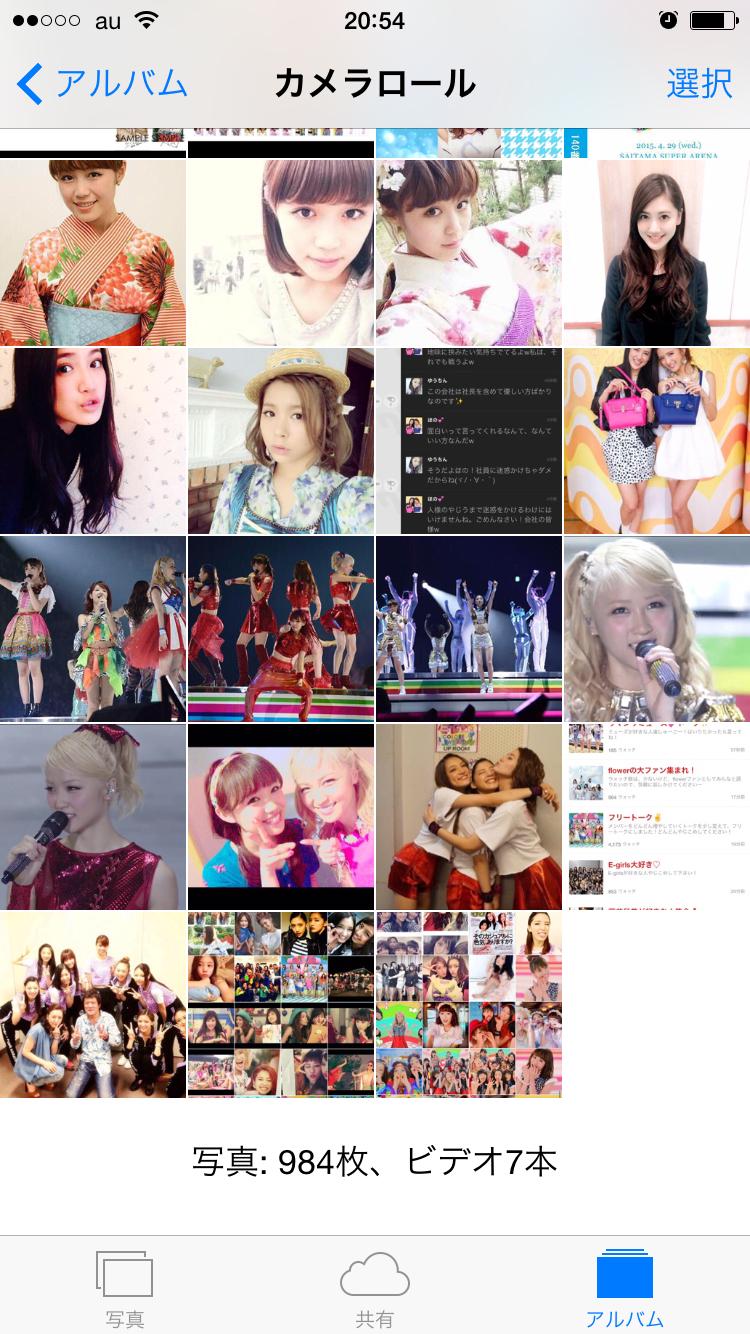Open the two girls pointing selfie
Screen dimensions: 750x1334
point(281,817)
